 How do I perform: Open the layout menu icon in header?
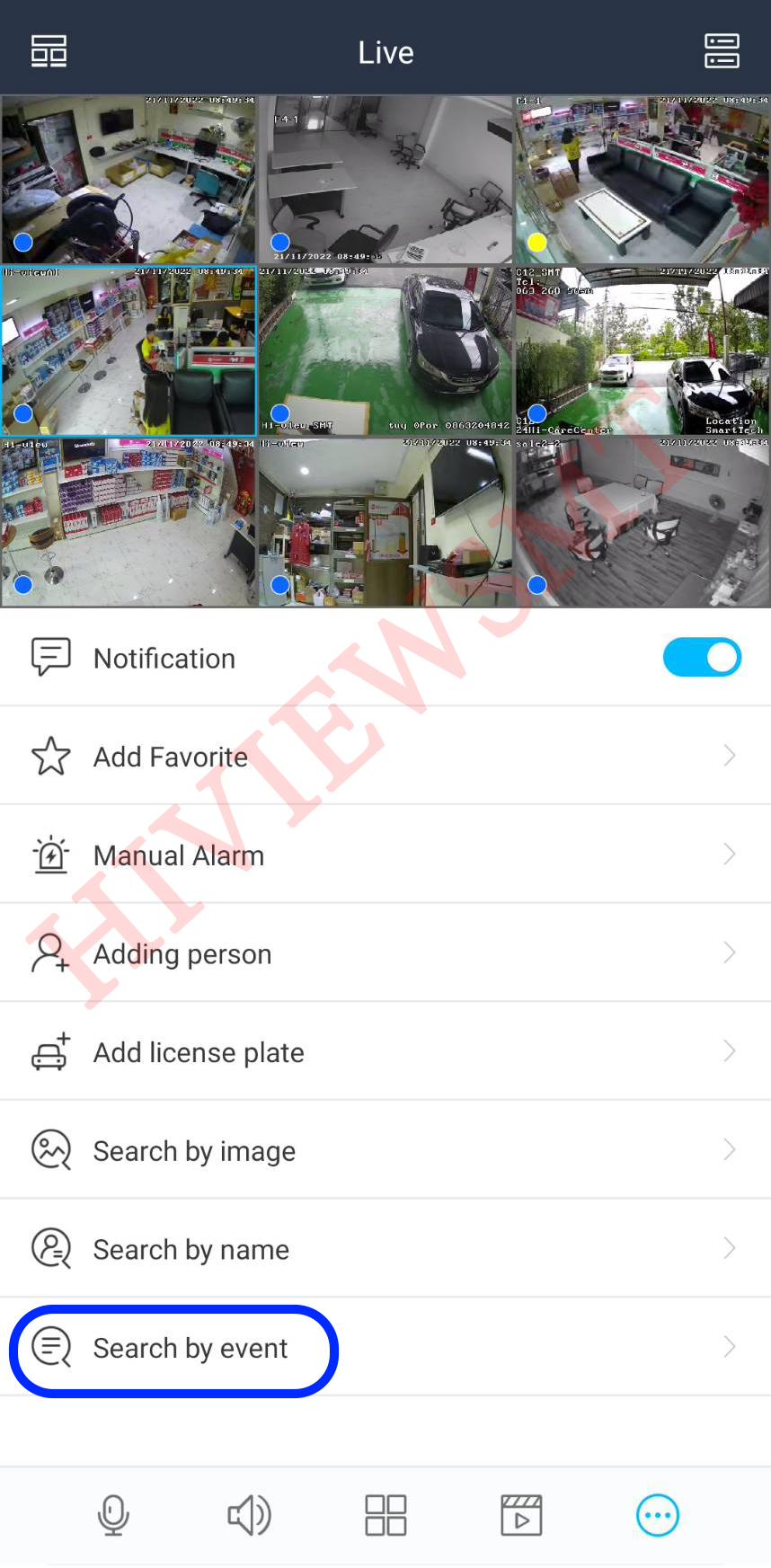point(49,52)
